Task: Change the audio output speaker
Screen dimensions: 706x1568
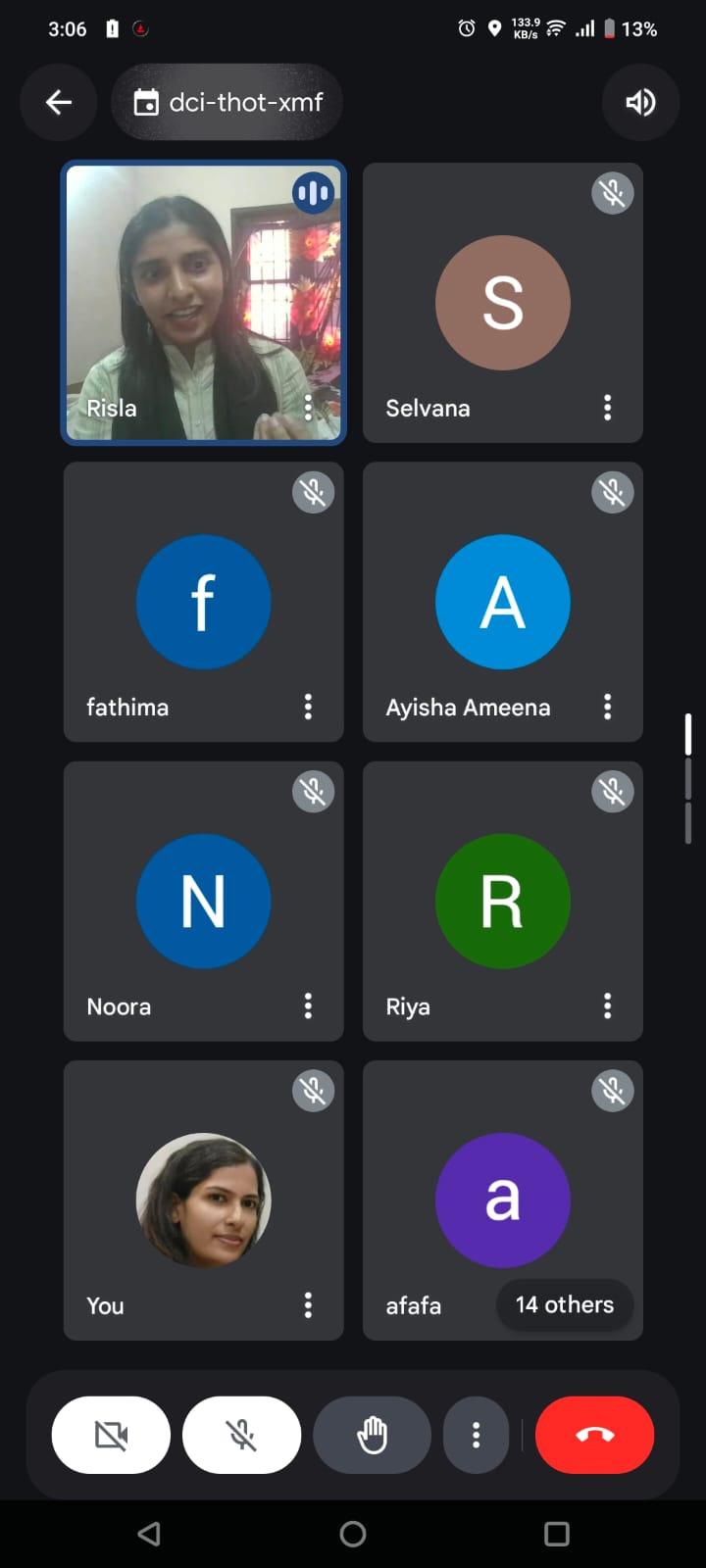Action: click(640, 102)
